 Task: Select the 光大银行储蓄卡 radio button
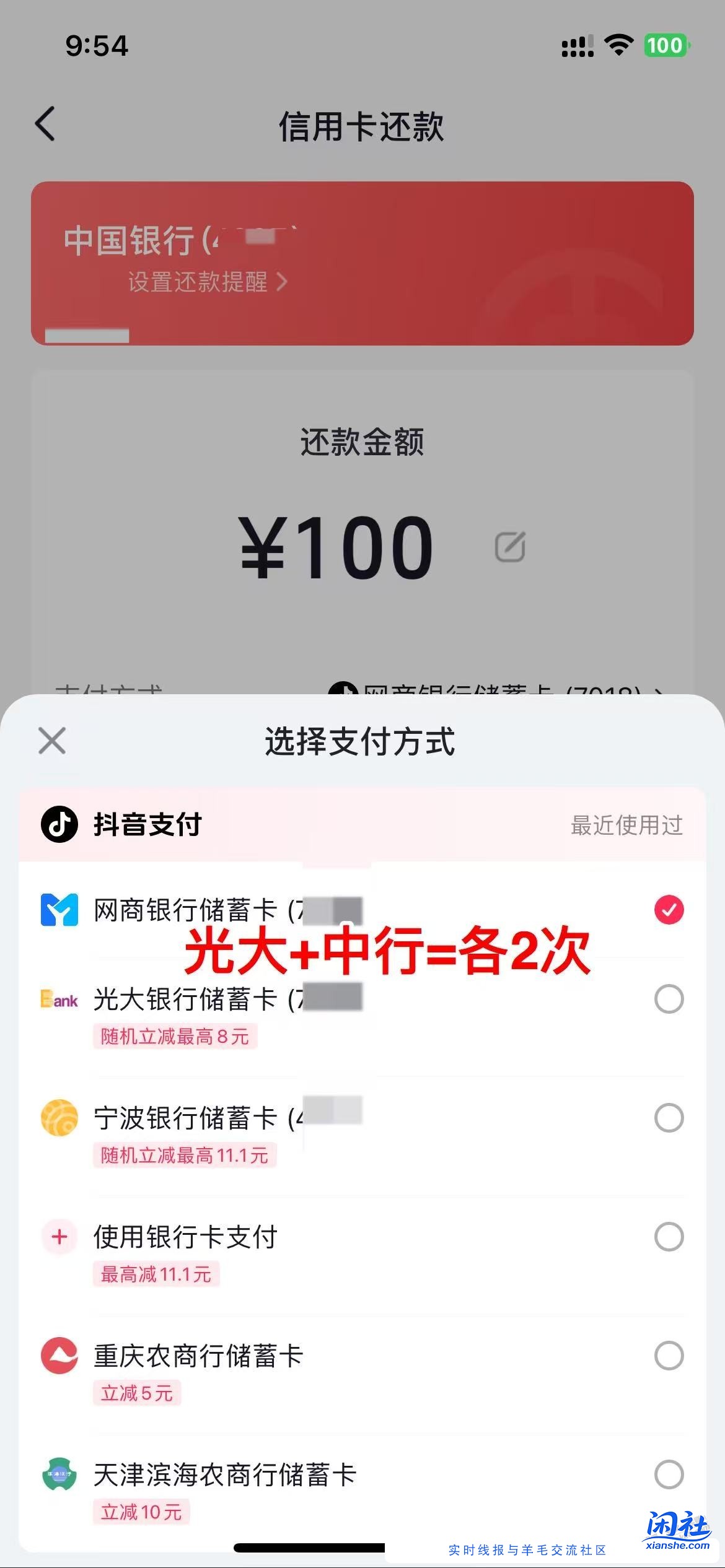pyautogui.click(x=669, y=999)
